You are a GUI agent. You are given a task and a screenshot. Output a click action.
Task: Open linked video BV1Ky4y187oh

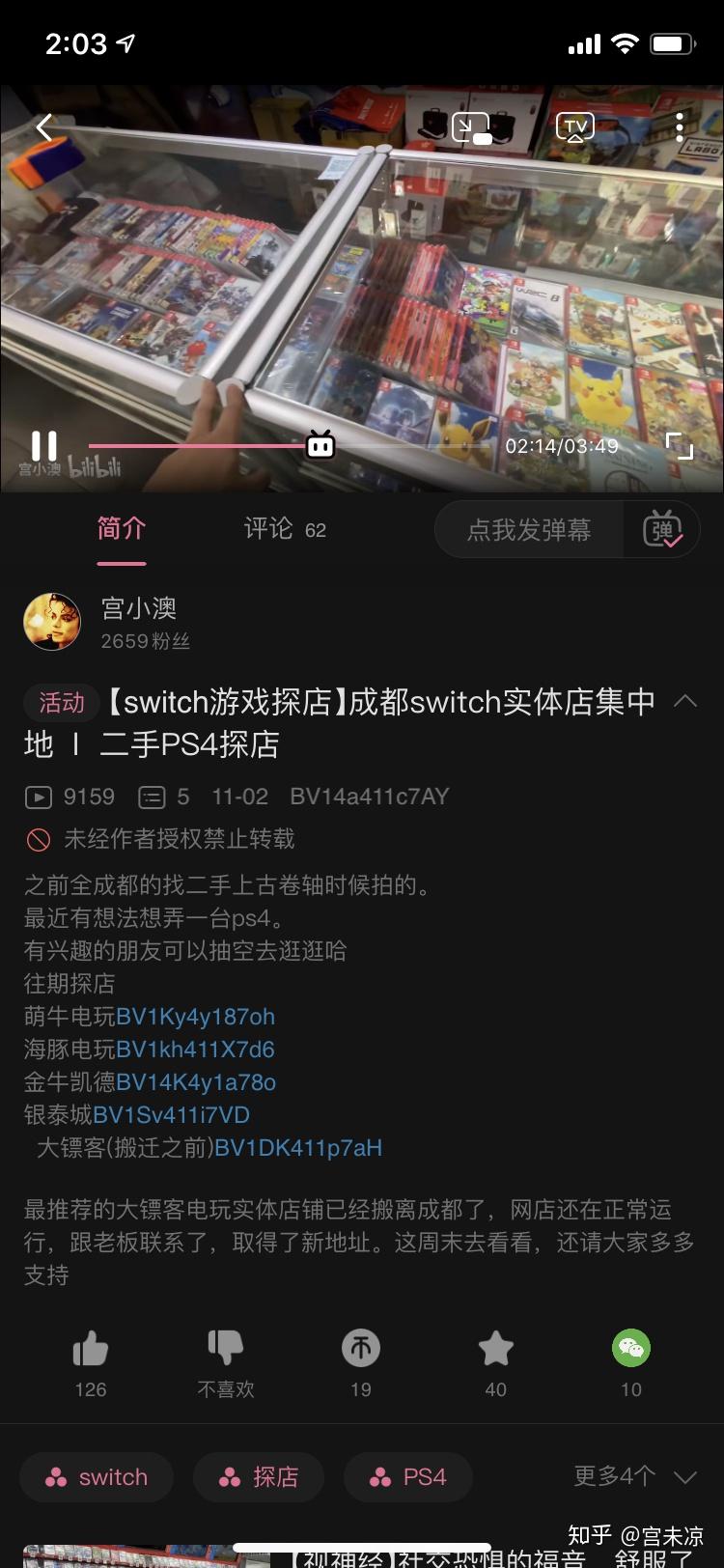coord(196,1017)
